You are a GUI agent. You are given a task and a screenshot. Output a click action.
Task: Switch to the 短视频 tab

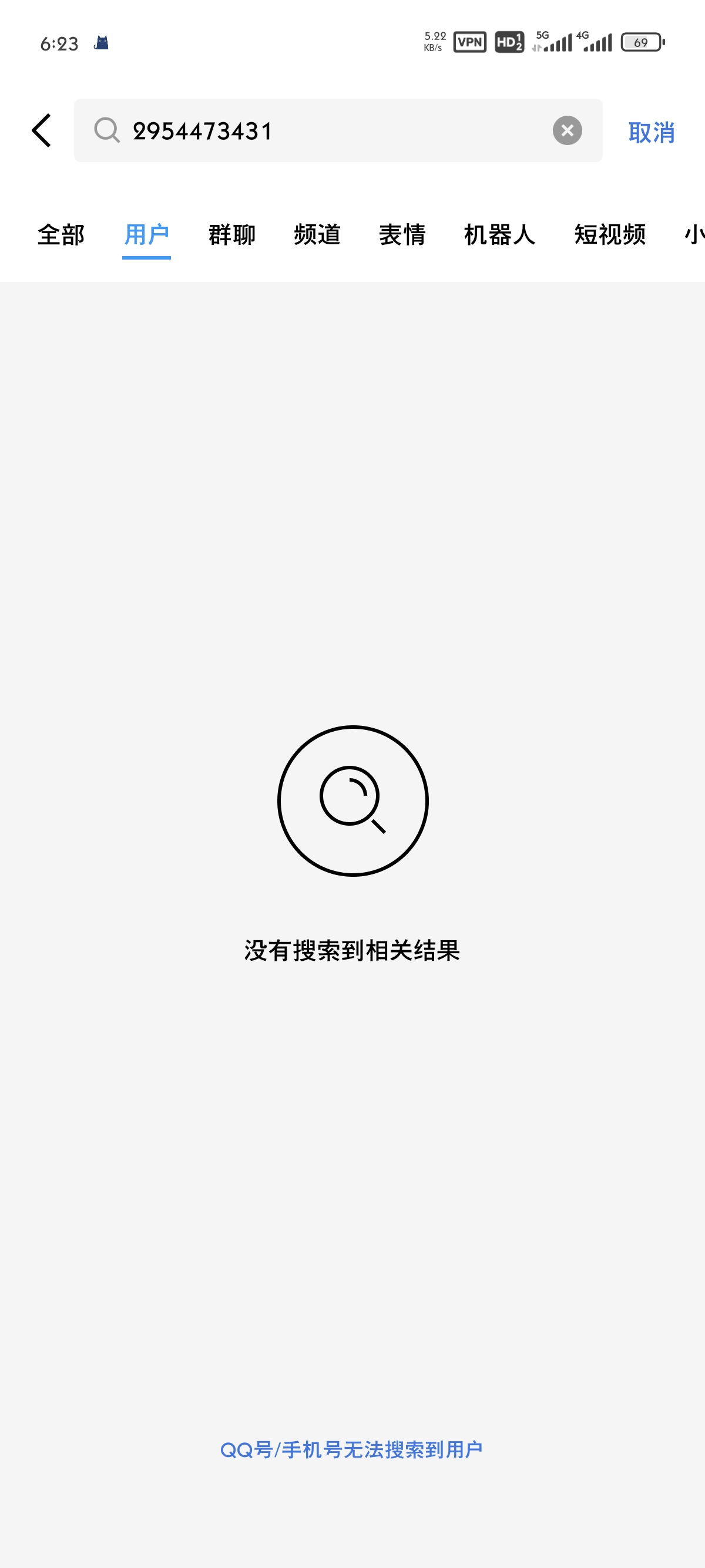(x=609, y=234)
